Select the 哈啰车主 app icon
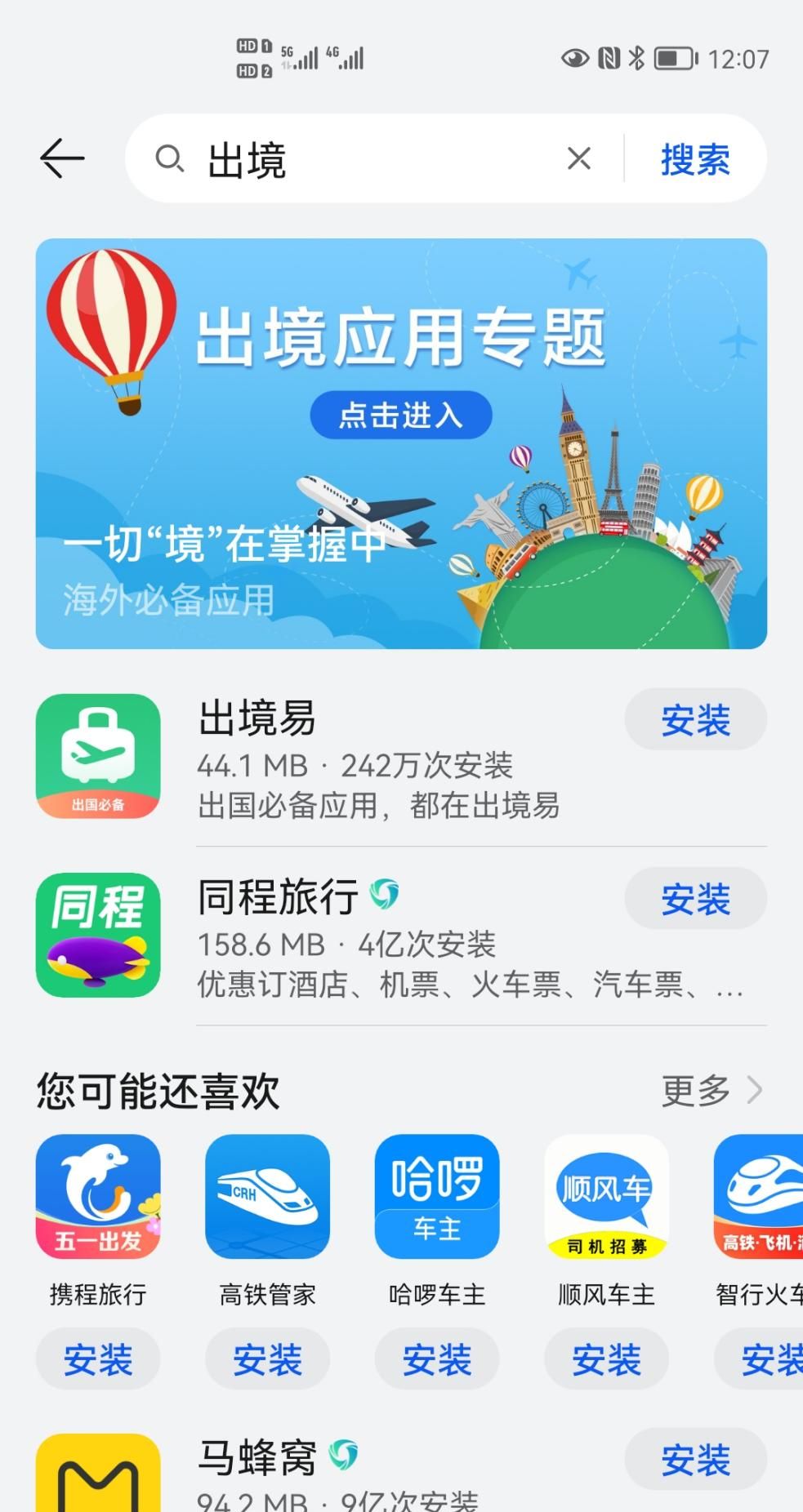Image resolution: width=803 pixels, height=1512 pixels. click(436, 1198)
